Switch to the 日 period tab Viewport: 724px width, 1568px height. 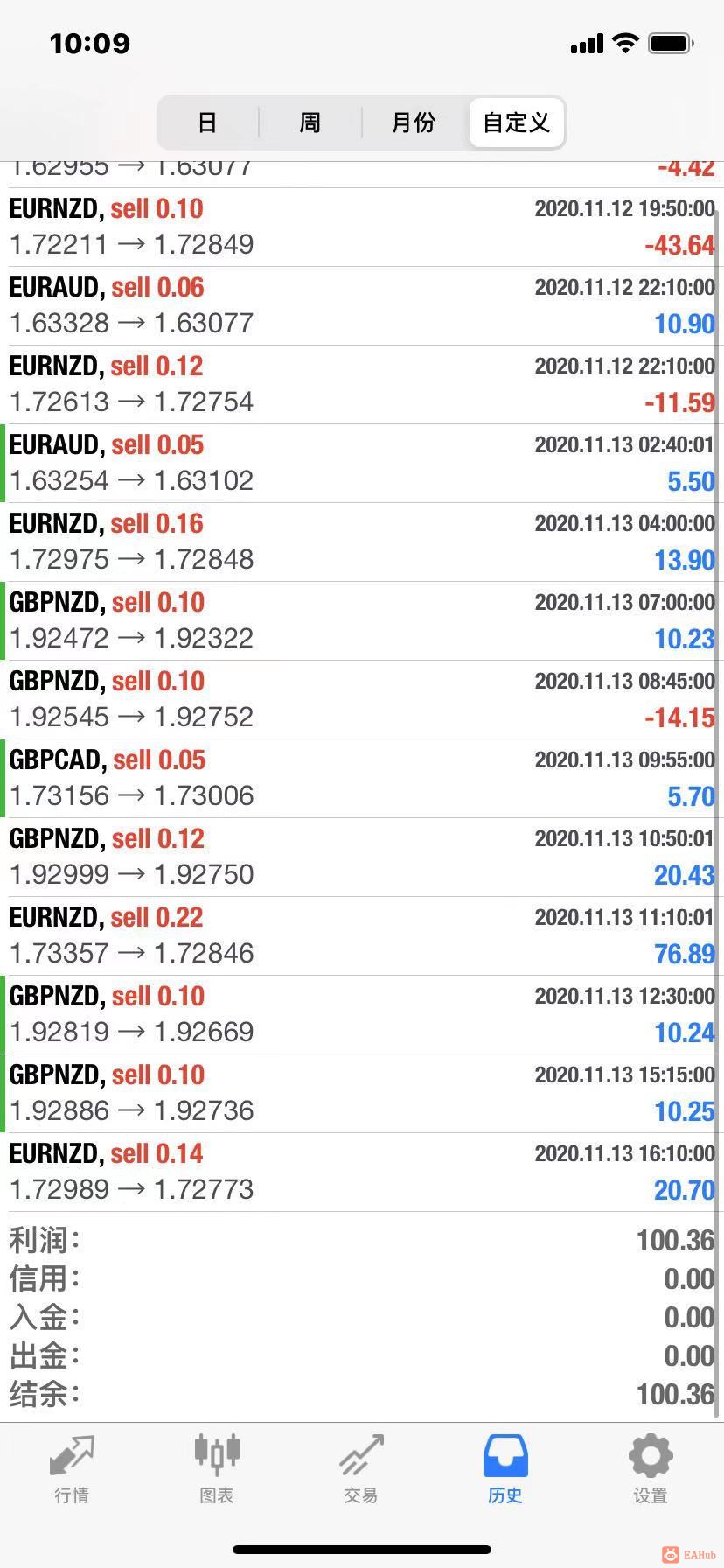click(207, 122)
